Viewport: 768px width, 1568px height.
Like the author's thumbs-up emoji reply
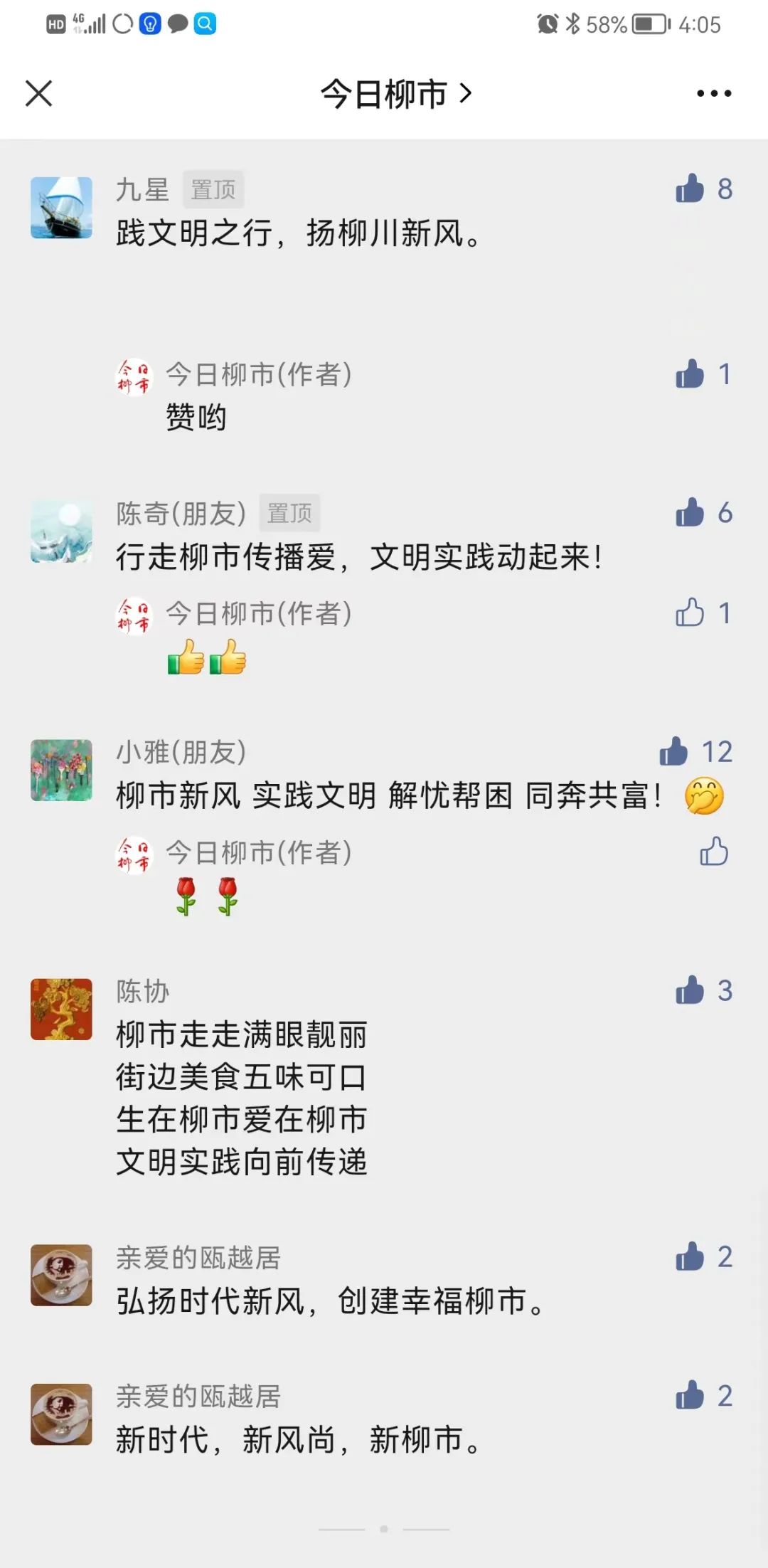690,613
